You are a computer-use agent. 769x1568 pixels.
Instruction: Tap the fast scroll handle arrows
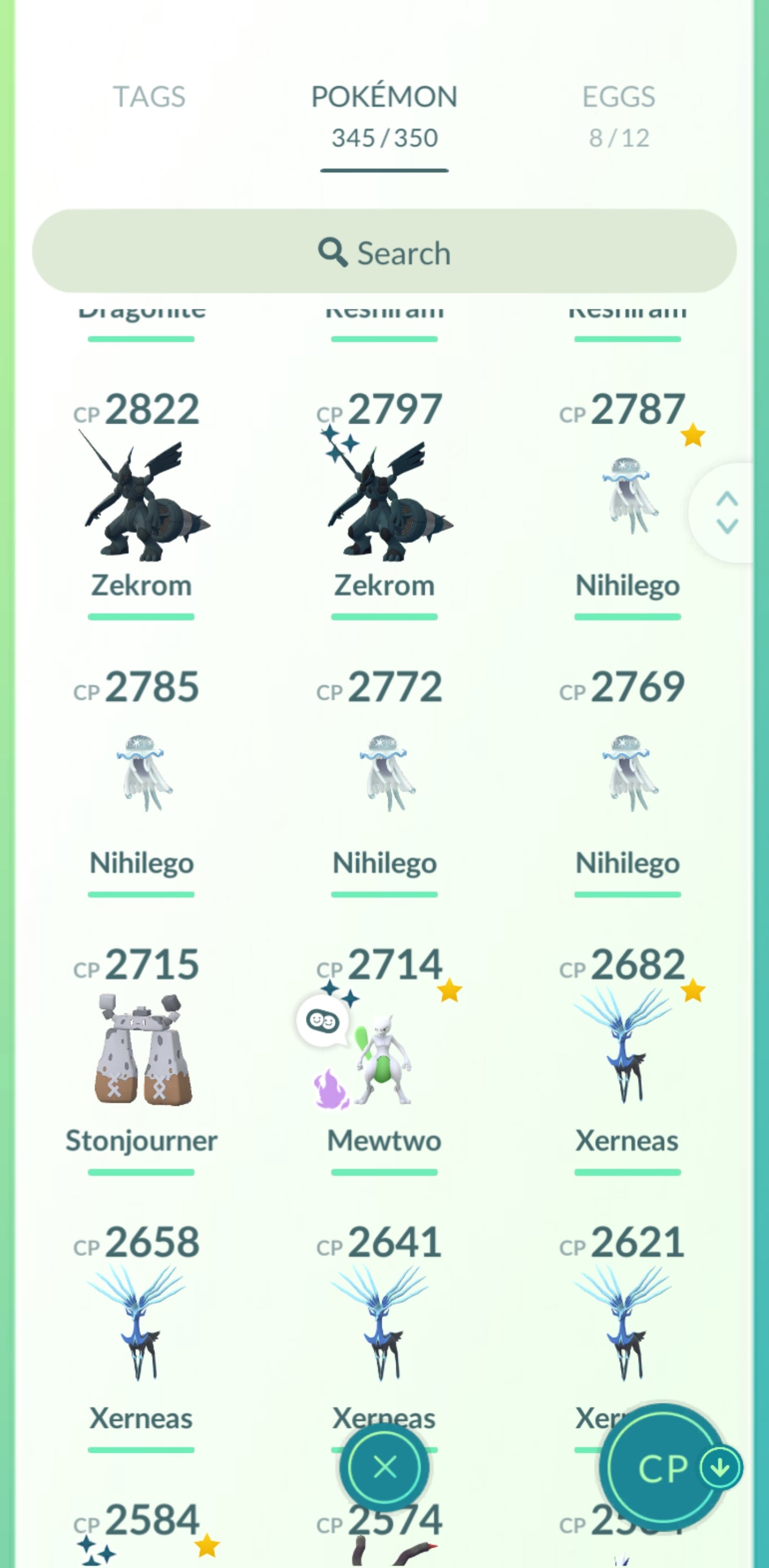726,512
